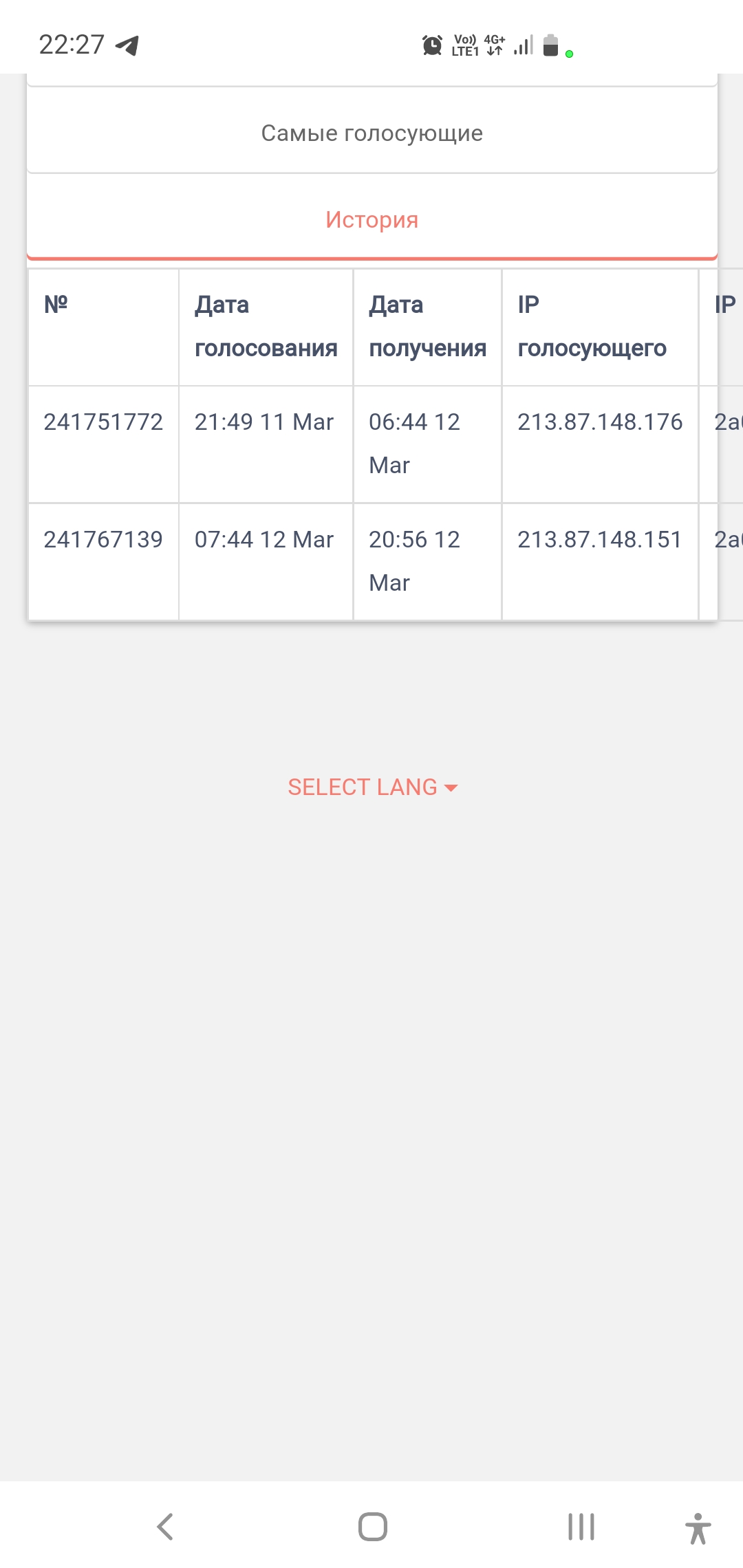Go back using the system back button
This screenshot has width=743, height=1568.
click(x=165, y=1527)
